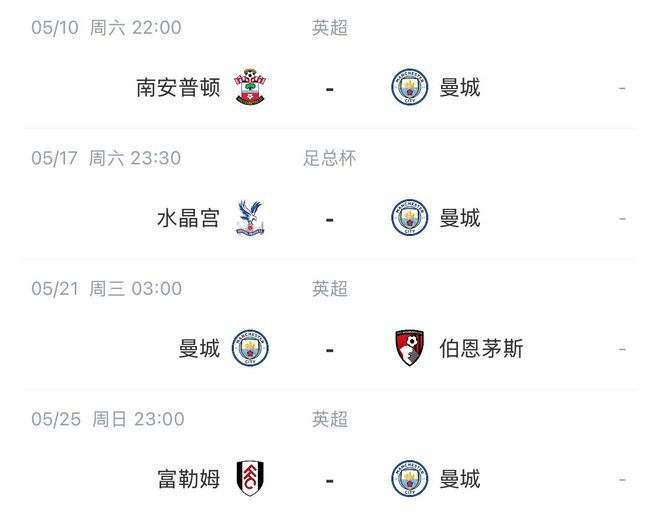View the 水晶宫 vs 曼城 足总杯 fixture
This screenshot has height=518, width=660.
pyautogui.click(x=329, y=218)
